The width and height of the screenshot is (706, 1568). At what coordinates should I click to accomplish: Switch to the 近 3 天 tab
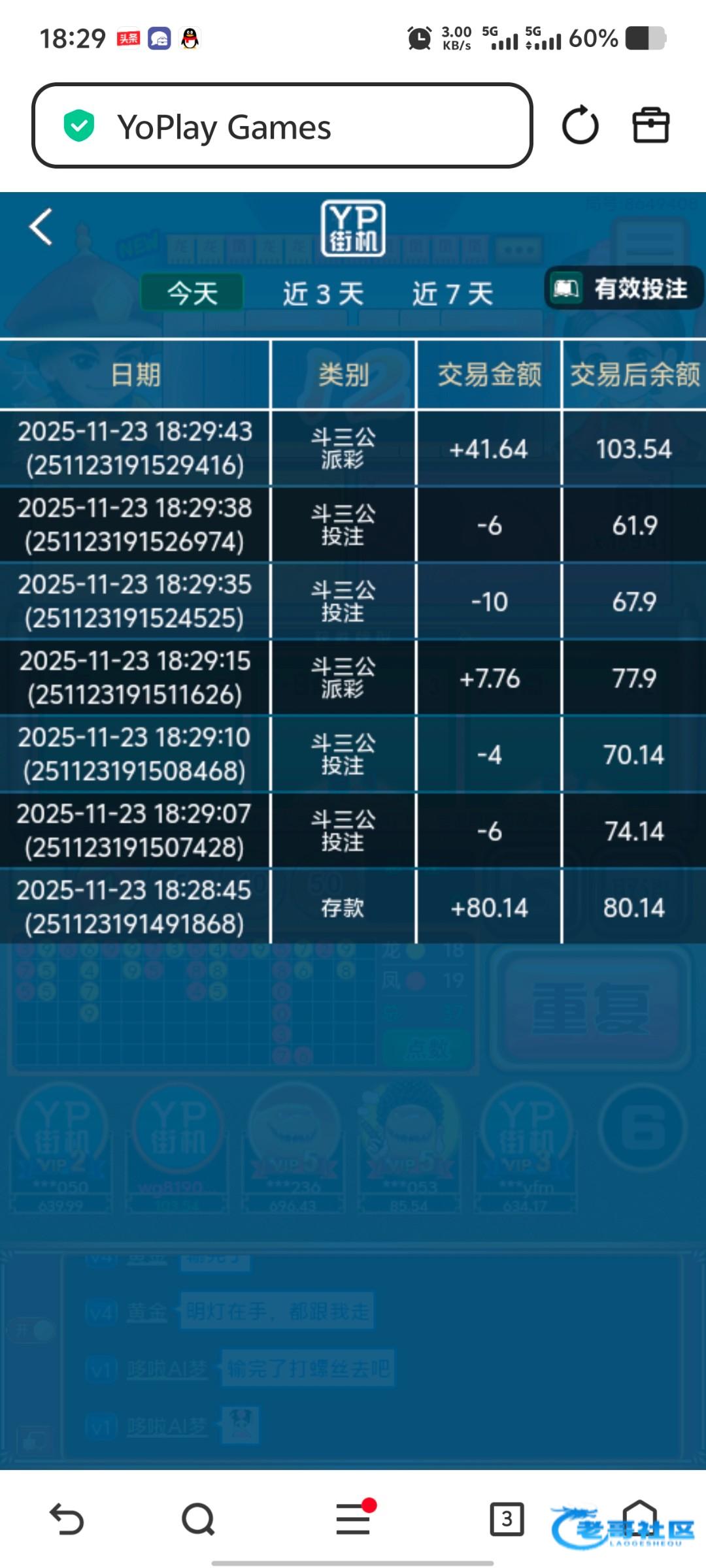click(x=323, y=294)
